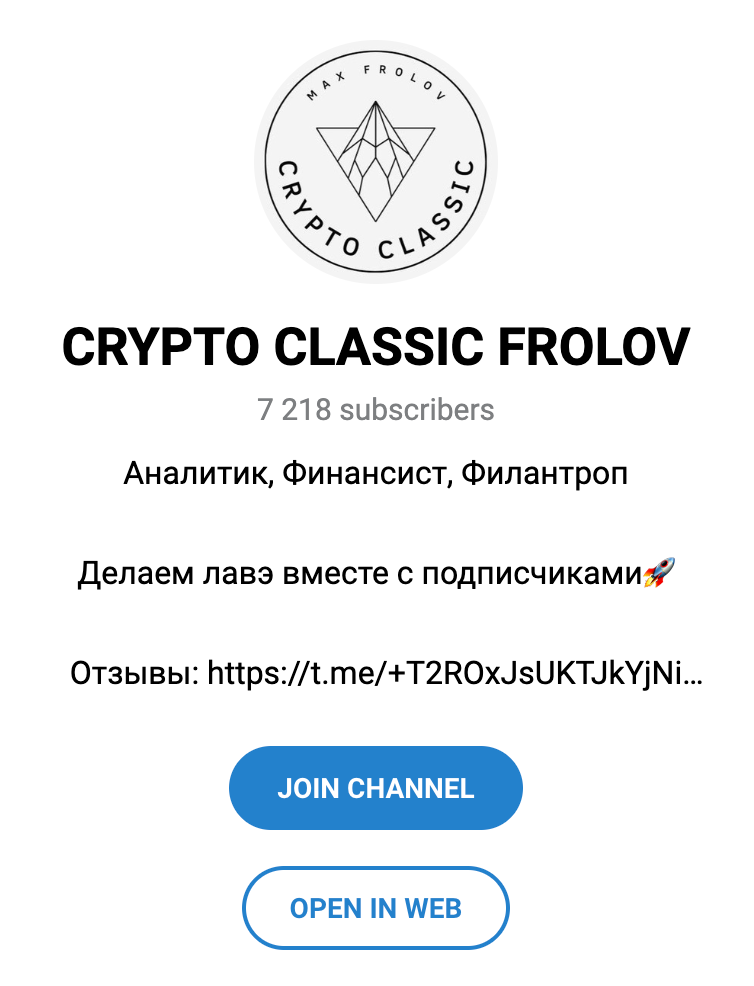Tap the JOIN CHANNEL button

point(376,788)
